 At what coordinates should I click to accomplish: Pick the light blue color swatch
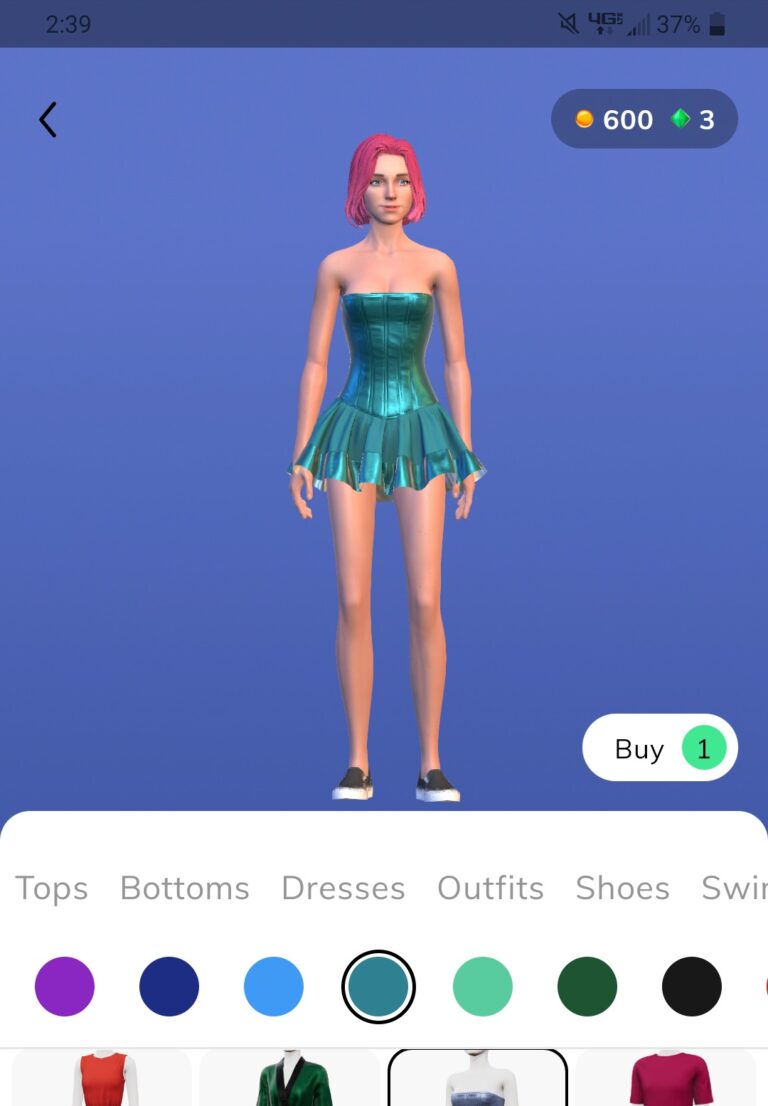(274, 986)
